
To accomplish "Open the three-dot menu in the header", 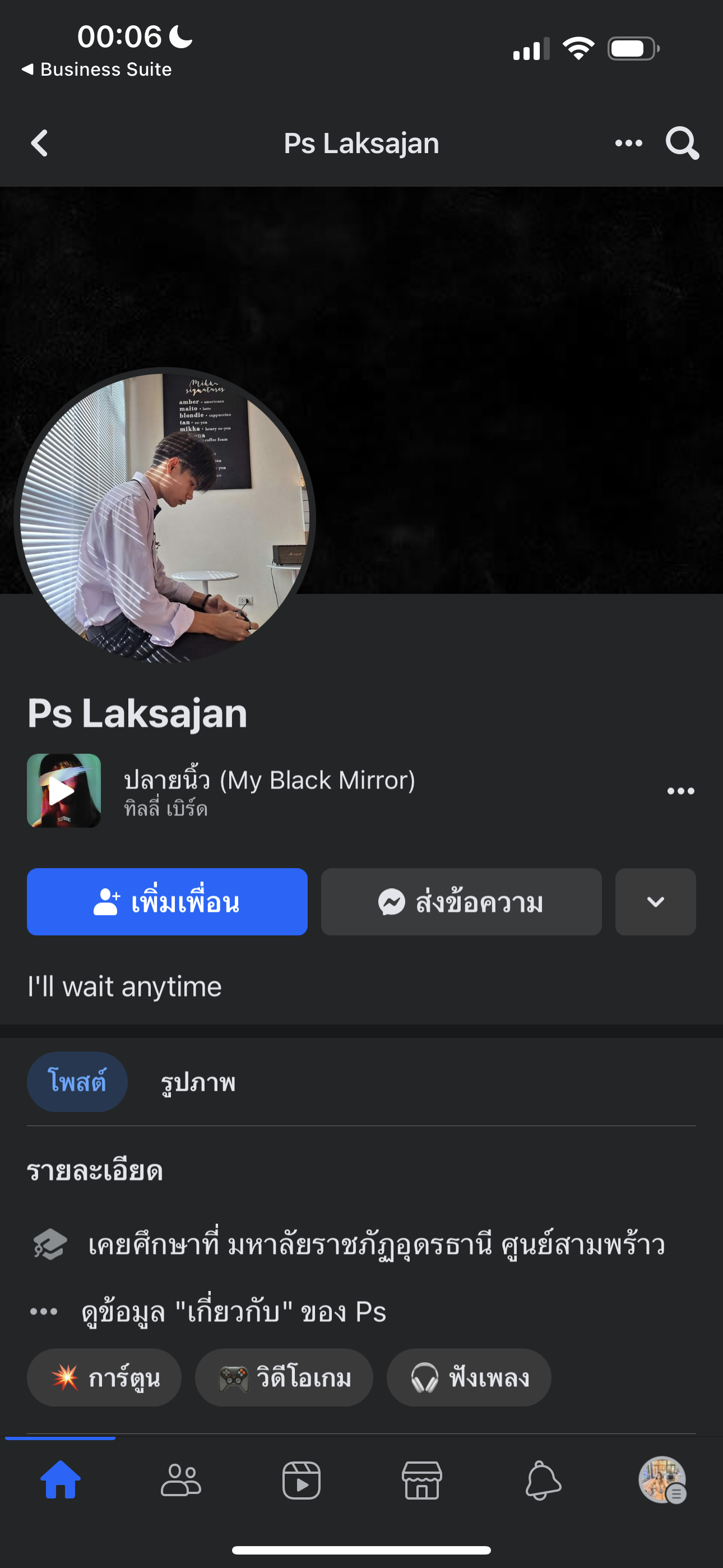I will click(x=628, y=144).
